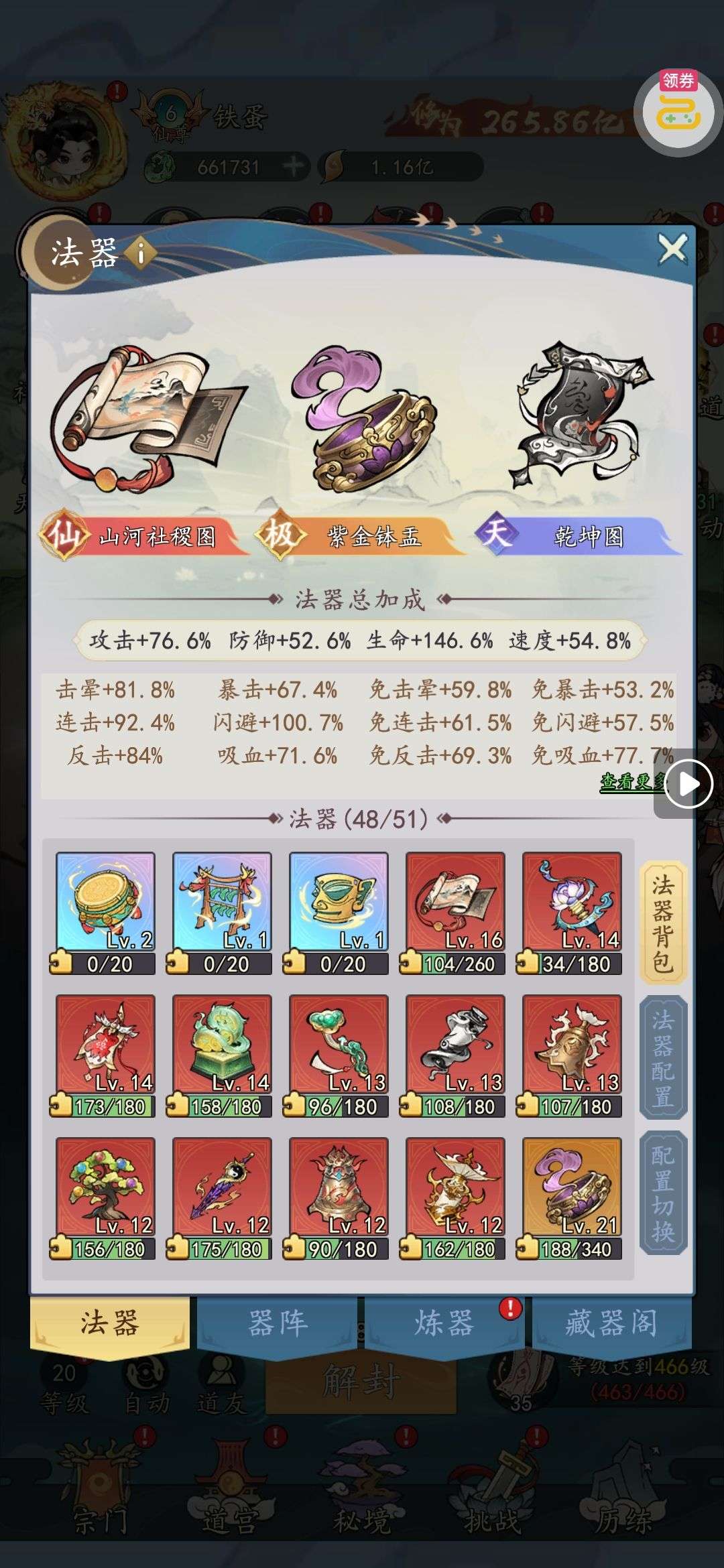Close the 法器 panel
724x1568 pixels.
click(x=672, y=250)
